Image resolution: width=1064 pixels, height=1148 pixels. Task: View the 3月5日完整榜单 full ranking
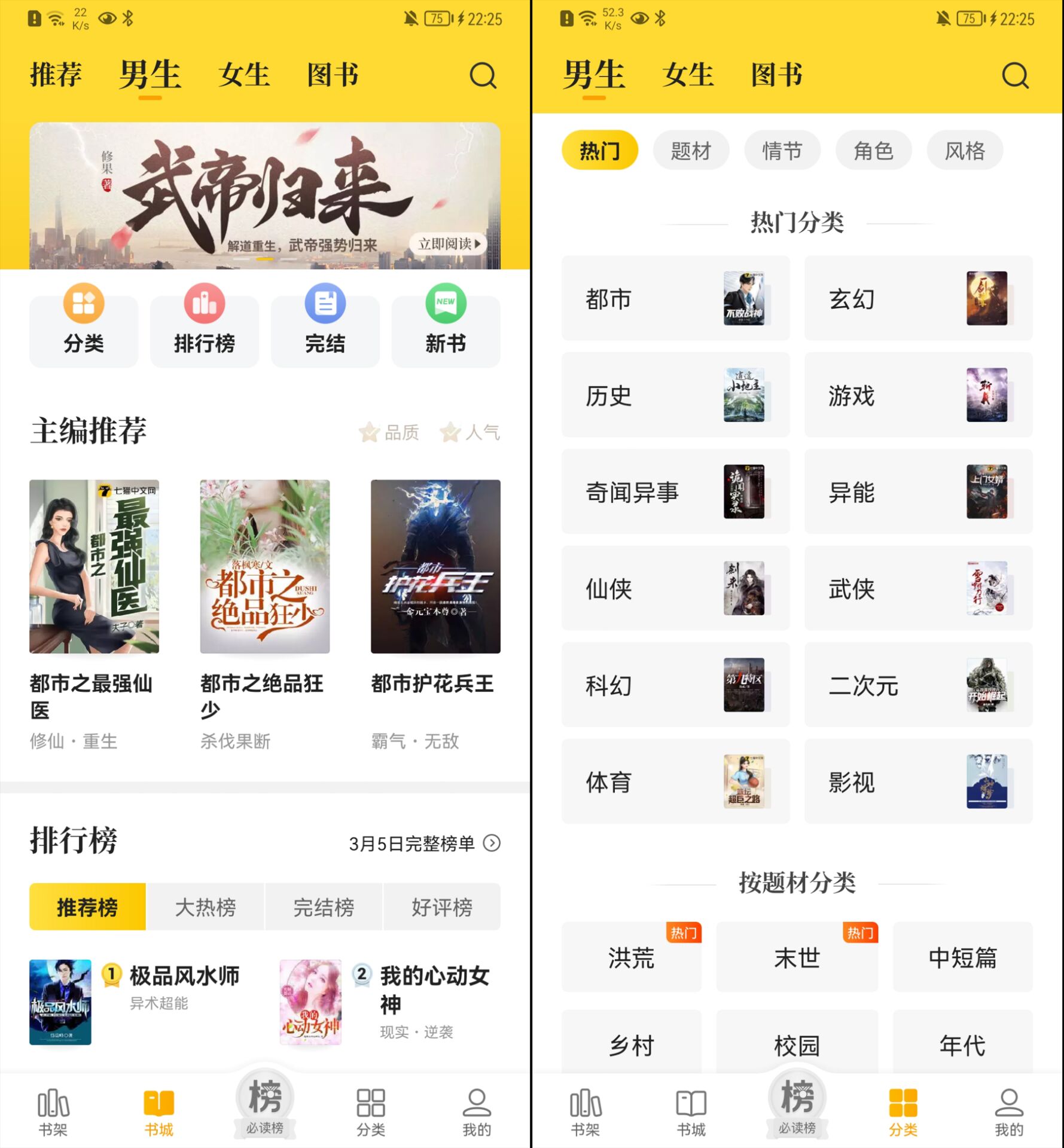point(424,844)
